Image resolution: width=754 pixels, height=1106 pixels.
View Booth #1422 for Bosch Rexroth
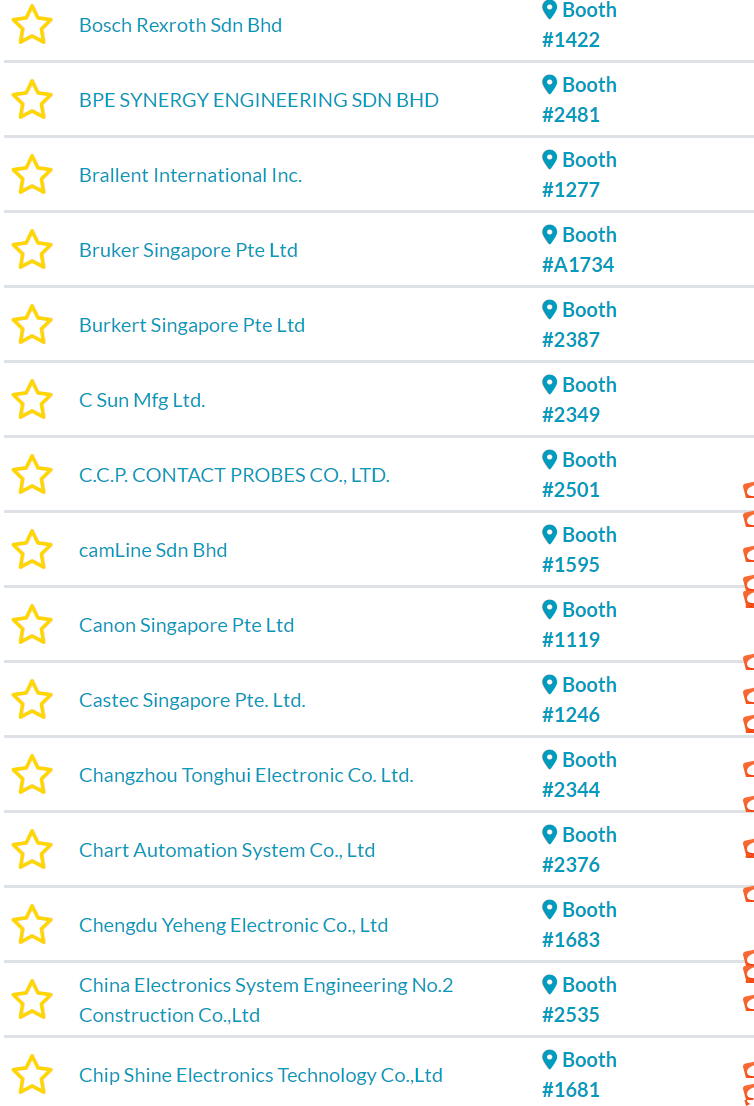tap(579, 25)
